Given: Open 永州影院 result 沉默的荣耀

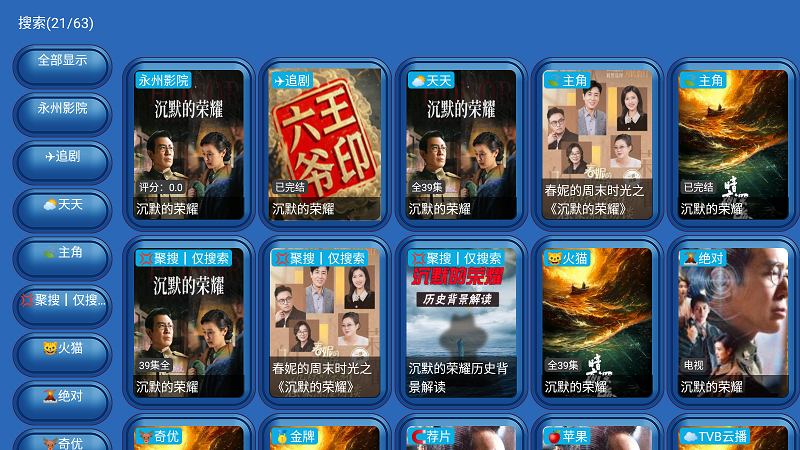Looking at the screenshot, I should click(x=189, y=145).
